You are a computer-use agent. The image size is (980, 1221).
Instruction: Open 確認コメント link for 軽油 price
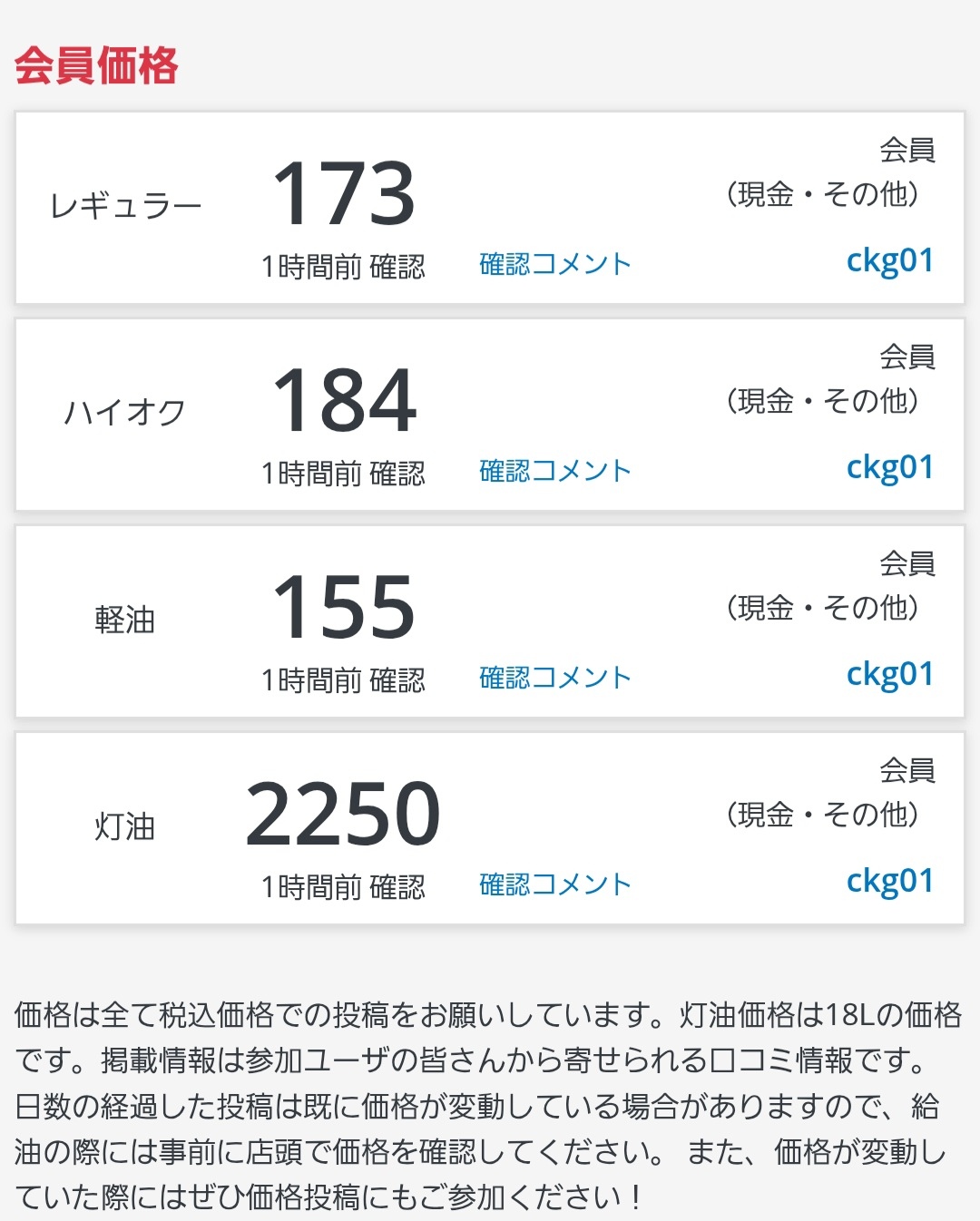554,678
